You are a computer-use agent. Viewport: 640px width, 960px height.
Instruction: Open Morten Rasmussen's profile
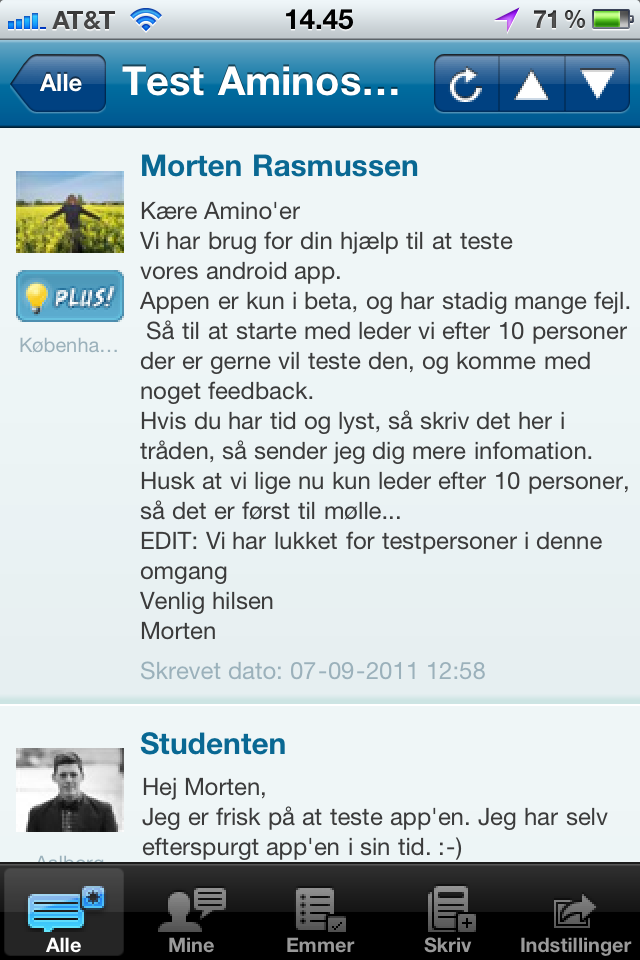(x=279, y=166)
